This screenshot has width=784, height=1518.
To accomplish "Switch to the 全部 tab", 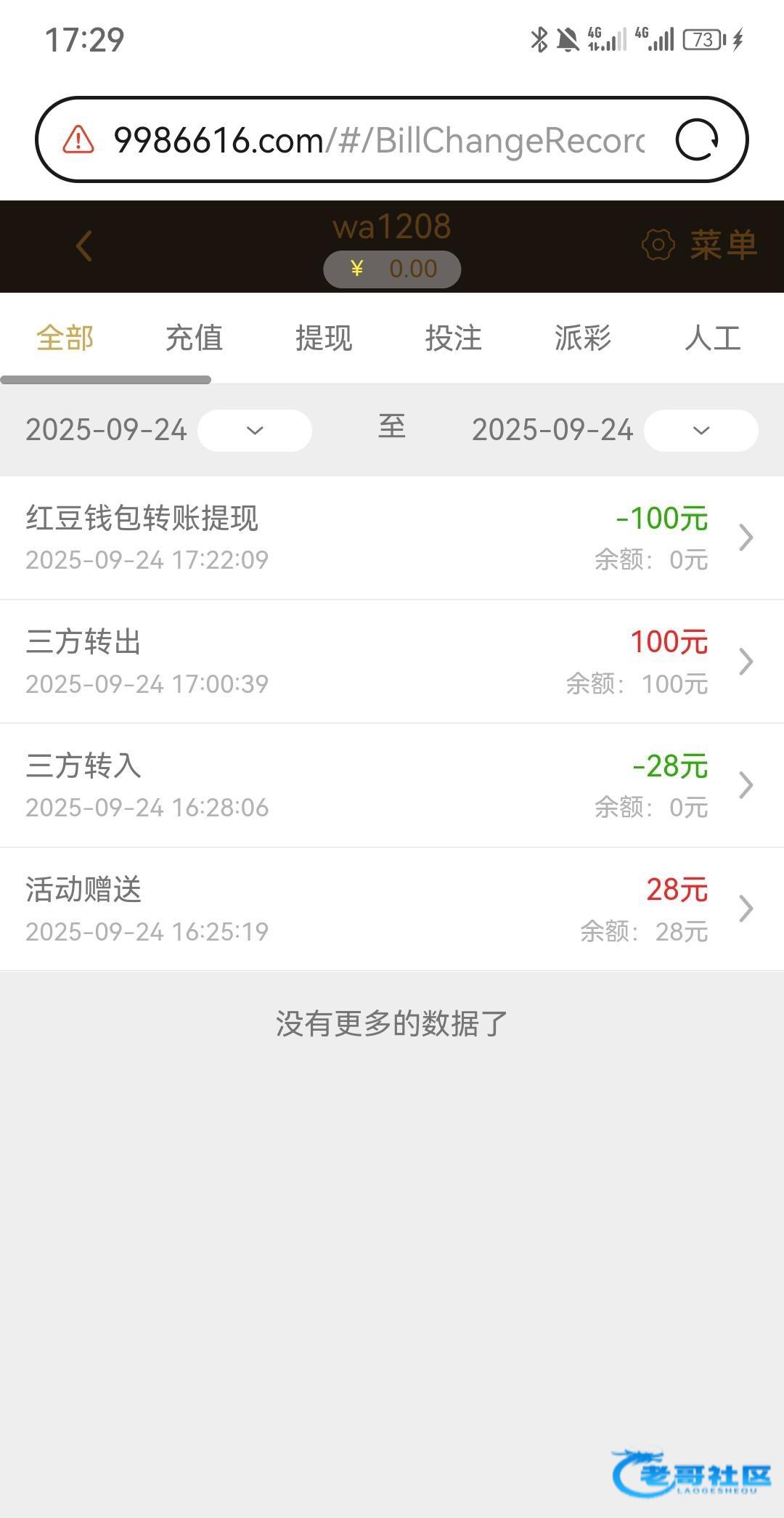I will (65, 338).
